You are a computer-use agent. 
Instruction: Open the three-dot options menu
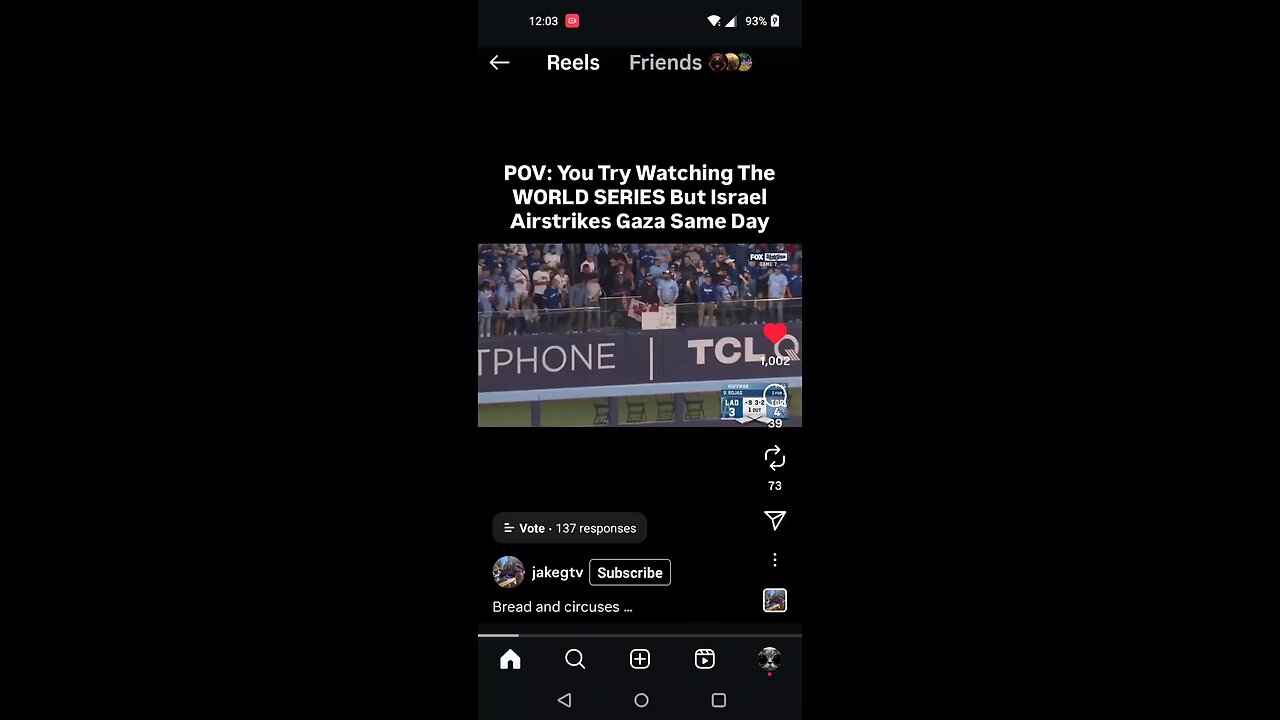pyautogui.click(x=775, y=560)
